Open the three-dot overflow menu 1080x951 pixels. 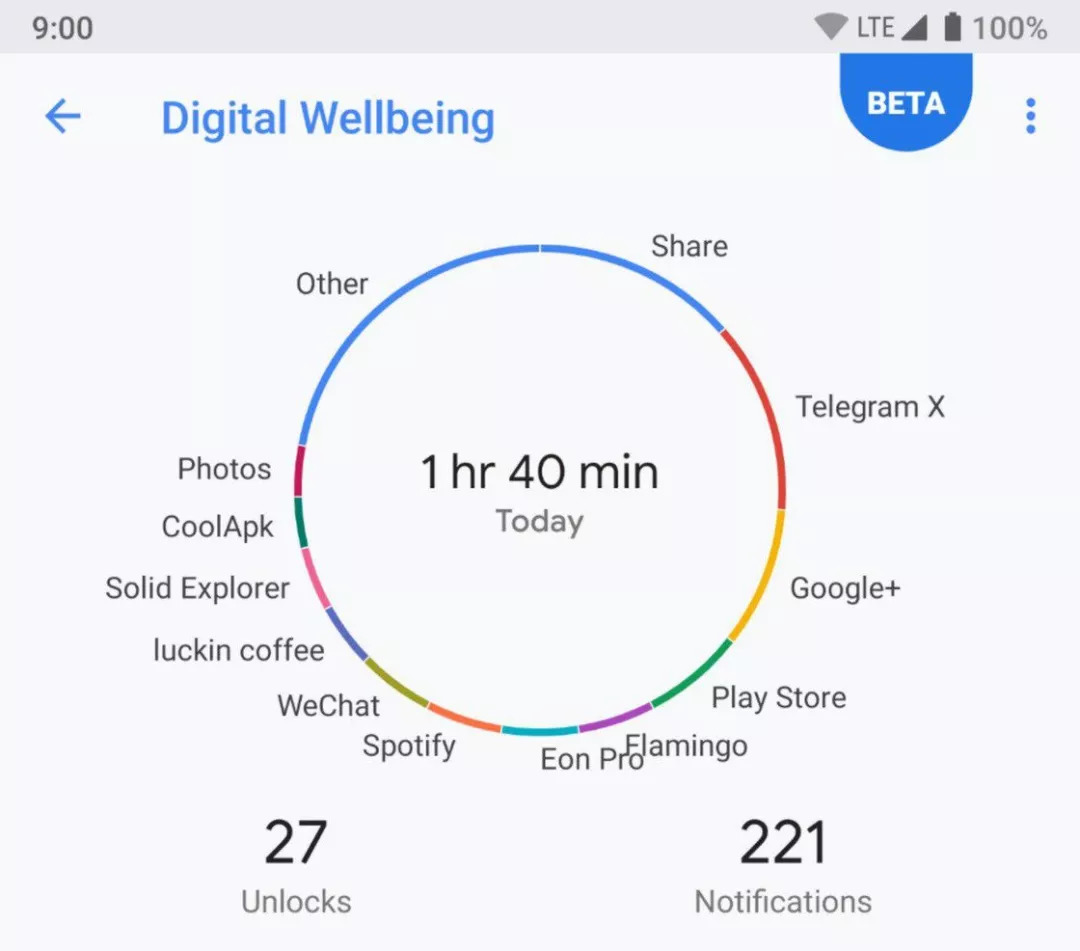click(x=1030, y=117)
